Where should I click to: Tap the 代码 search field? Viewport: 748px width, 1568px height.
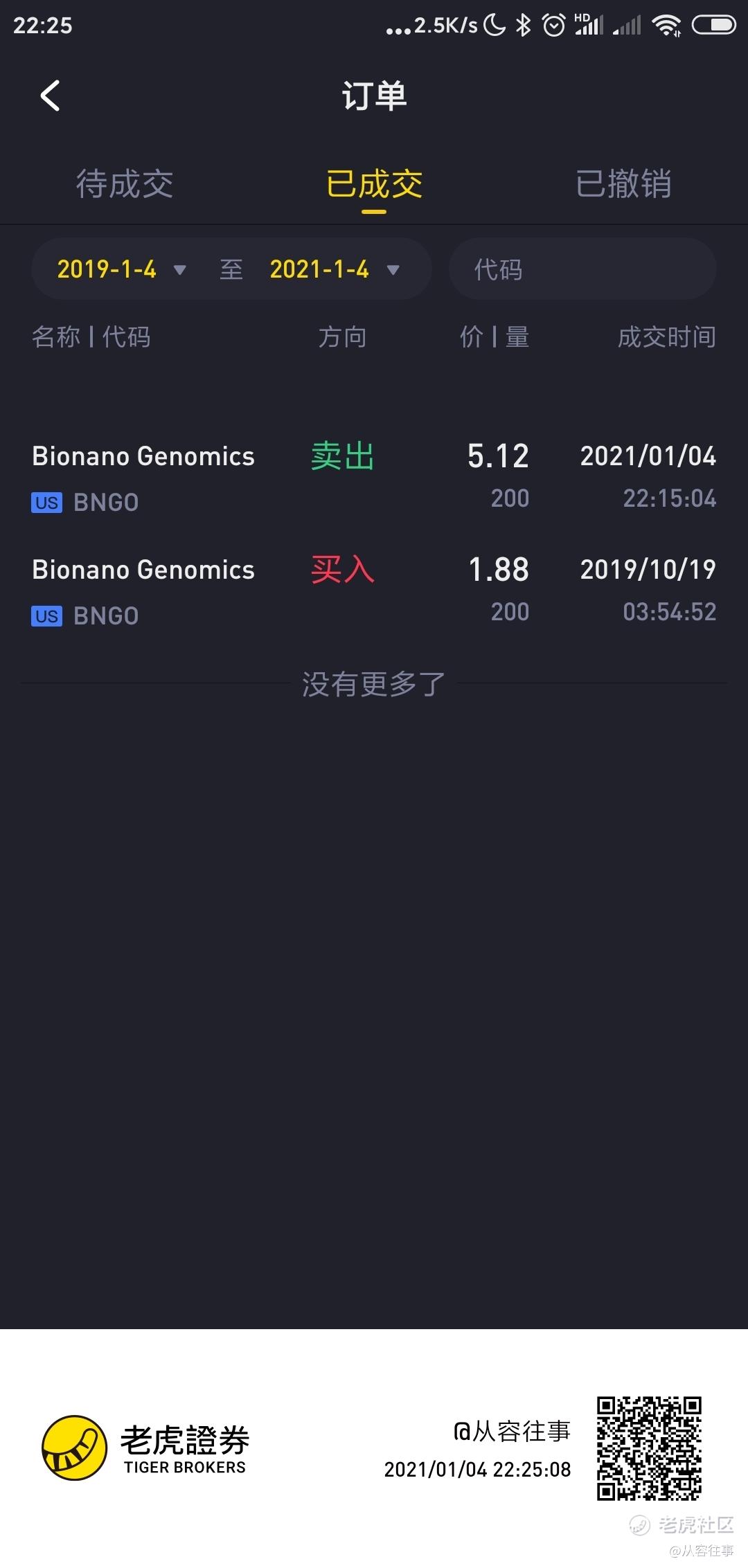pos(582,269)
